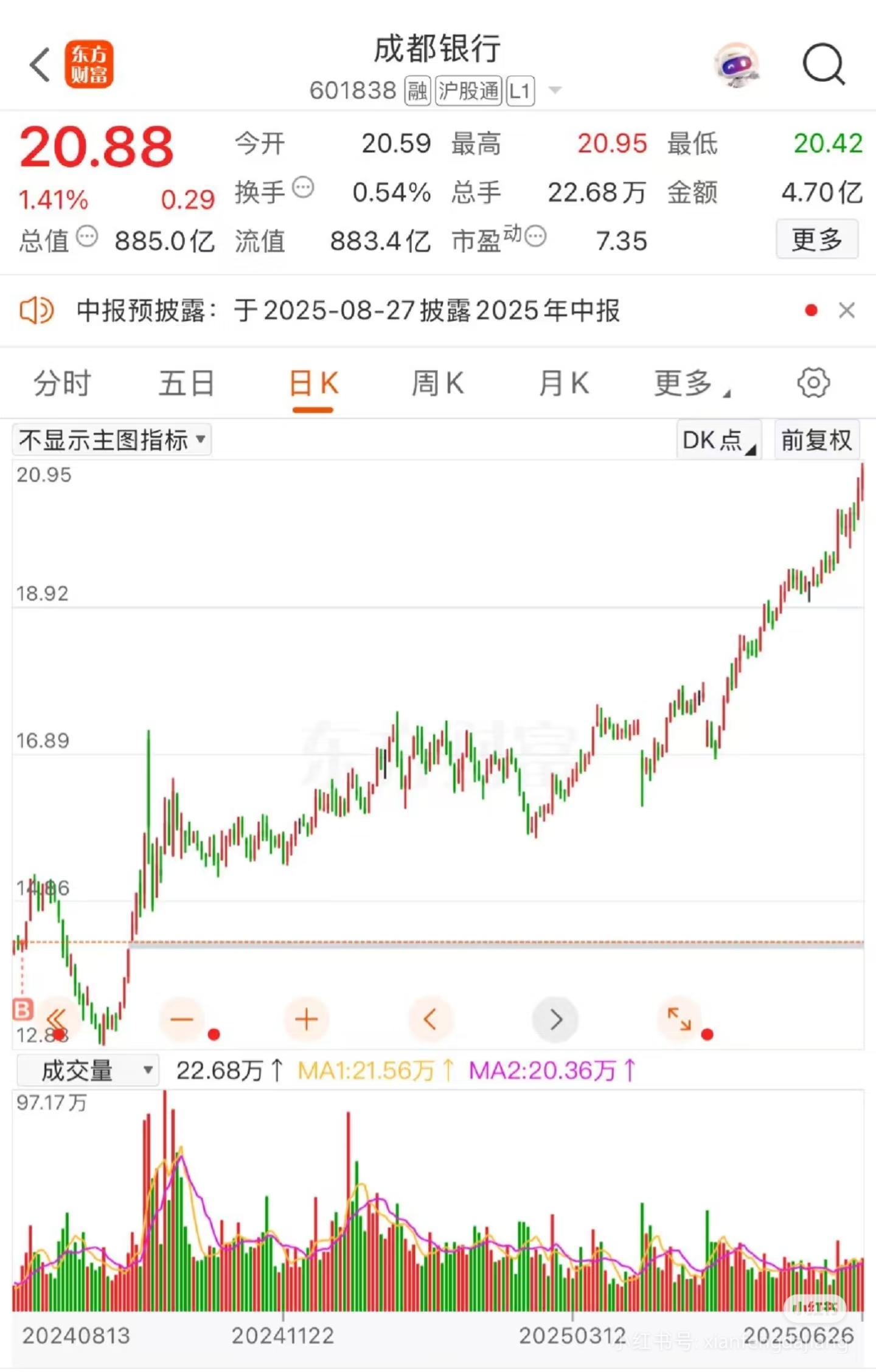
Task: Open the 不显示主图指标 dropdown
Action: pyautogui.click(x=111, y=439)
